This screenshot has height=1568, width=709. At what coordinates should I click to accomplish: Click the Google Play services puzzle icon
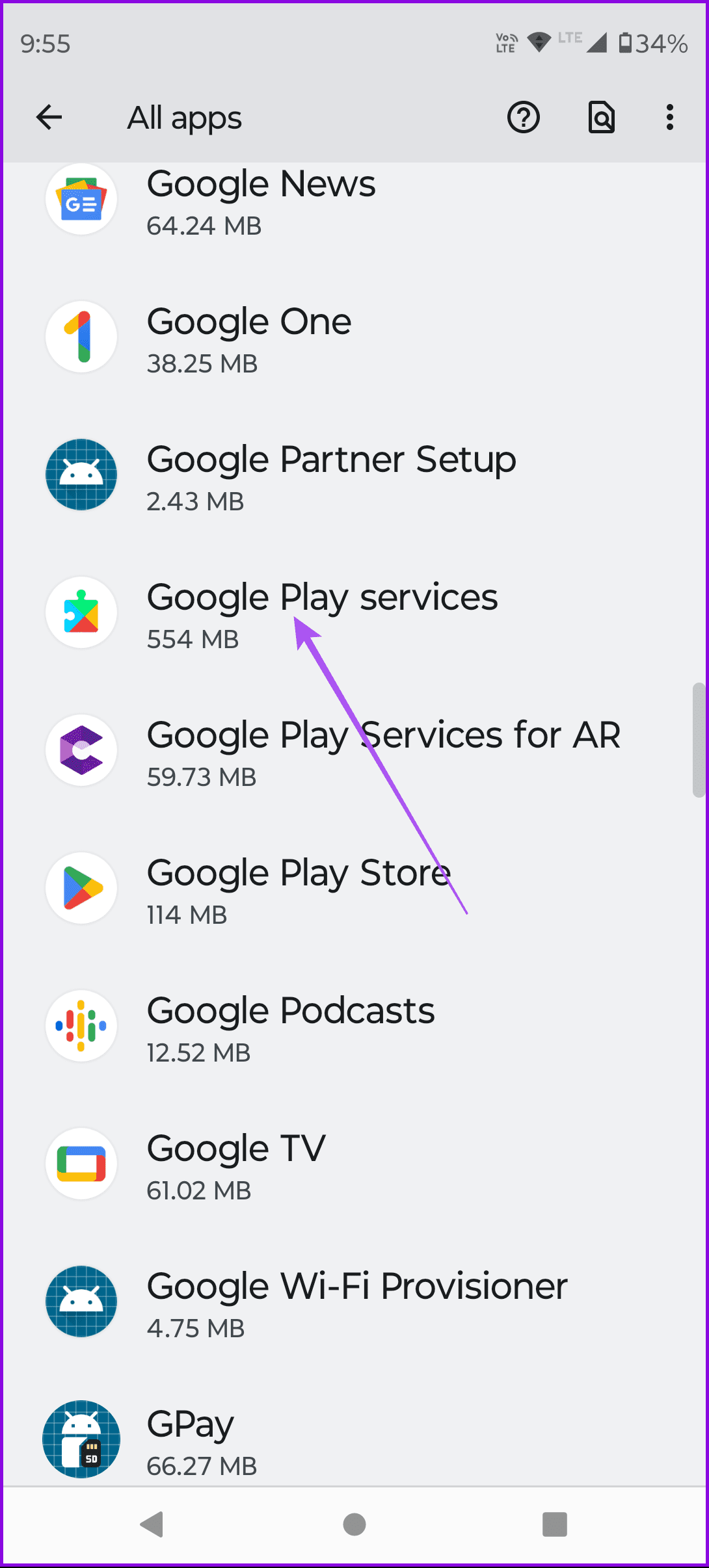click(81, 612)
